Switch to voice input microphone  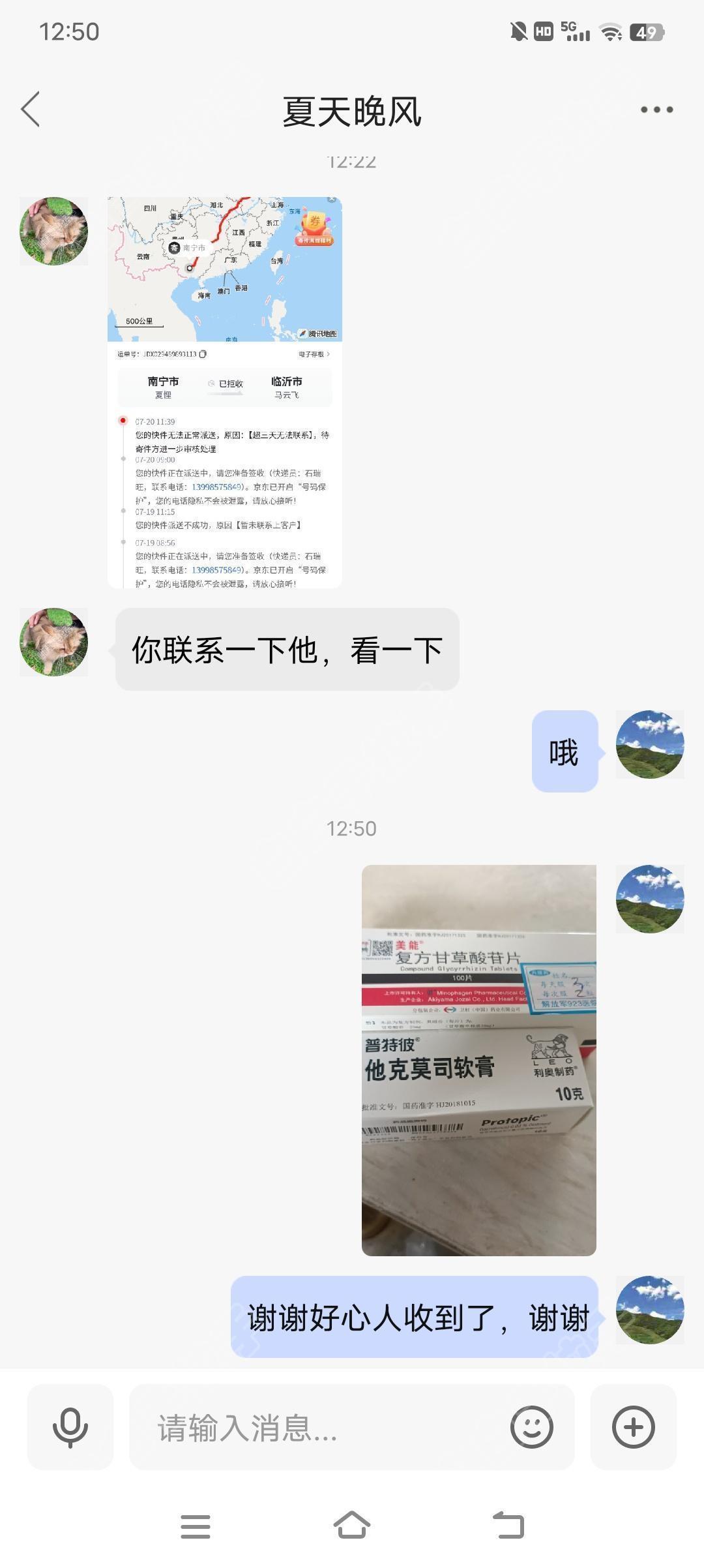(x=70, y=1427)
